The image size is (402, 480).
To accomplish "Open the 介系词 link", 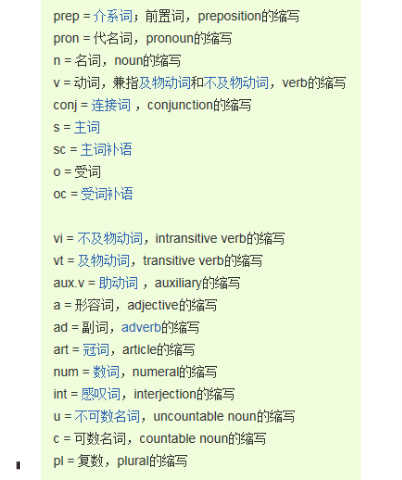I will pyautogui.click(x=113, y=16).
